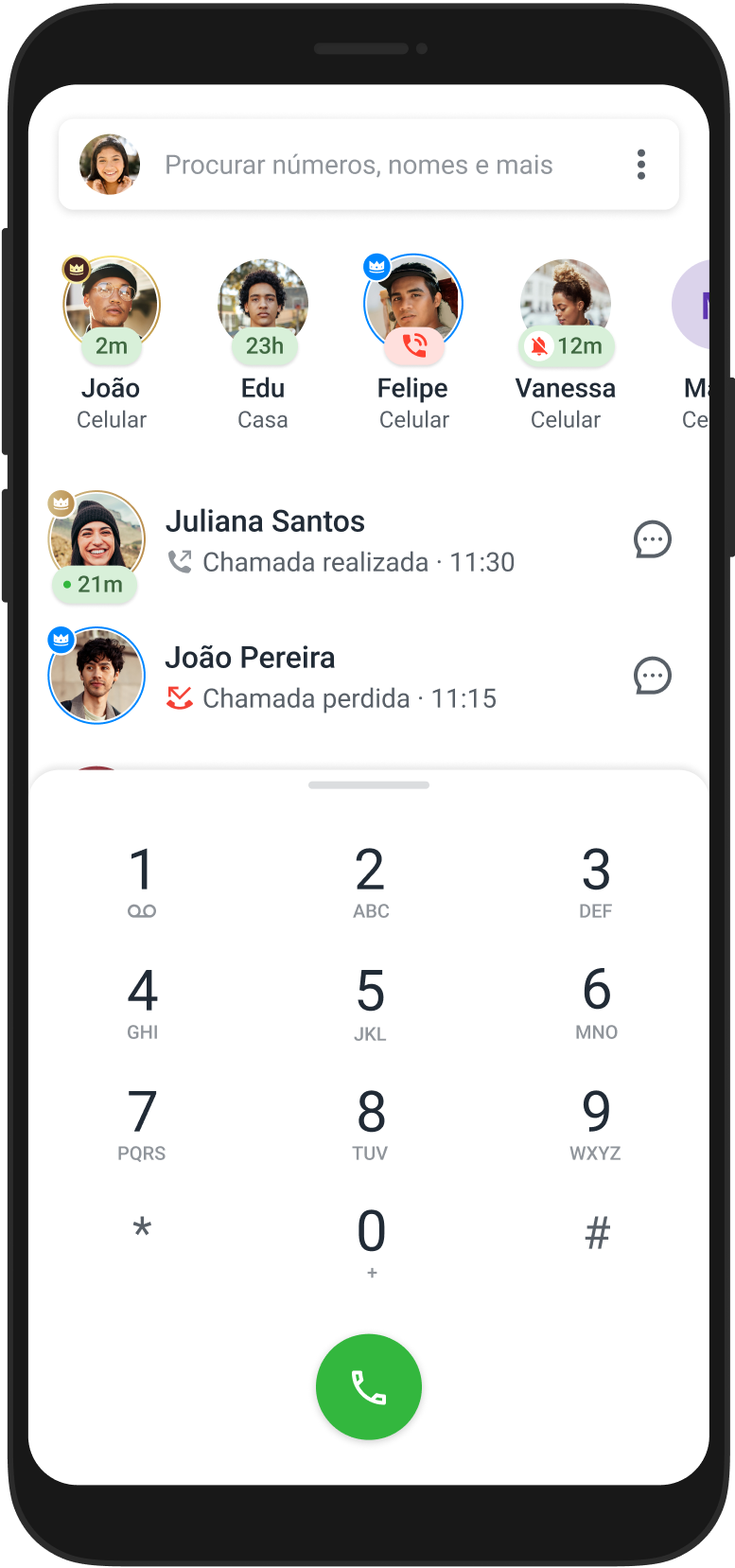Image resolution: width=735 pixels, height=1568 pixels.
Task: Start the call with the green button
Action: [x=369, y=1386]
